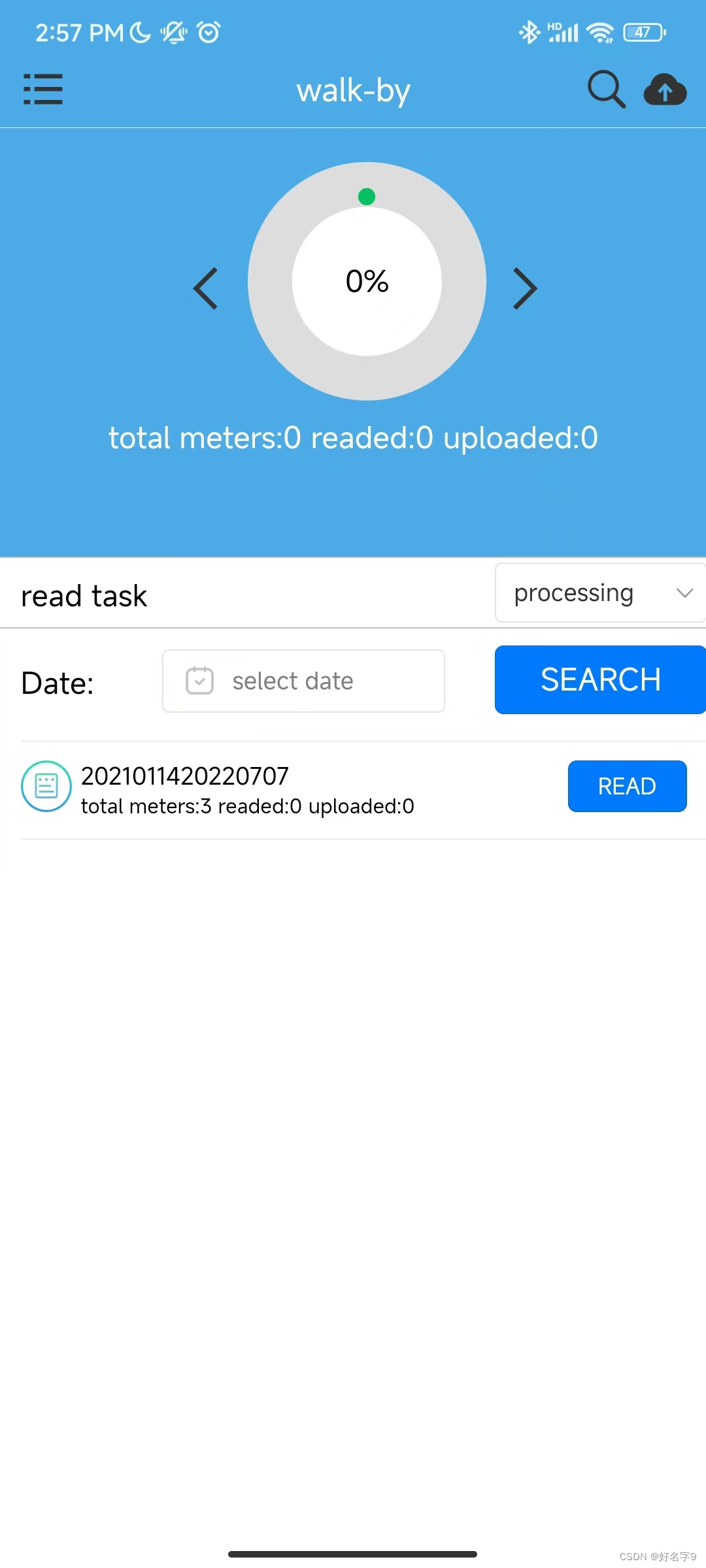
Task: Go to previous task with left arrow
Action: tap(205, 288)
